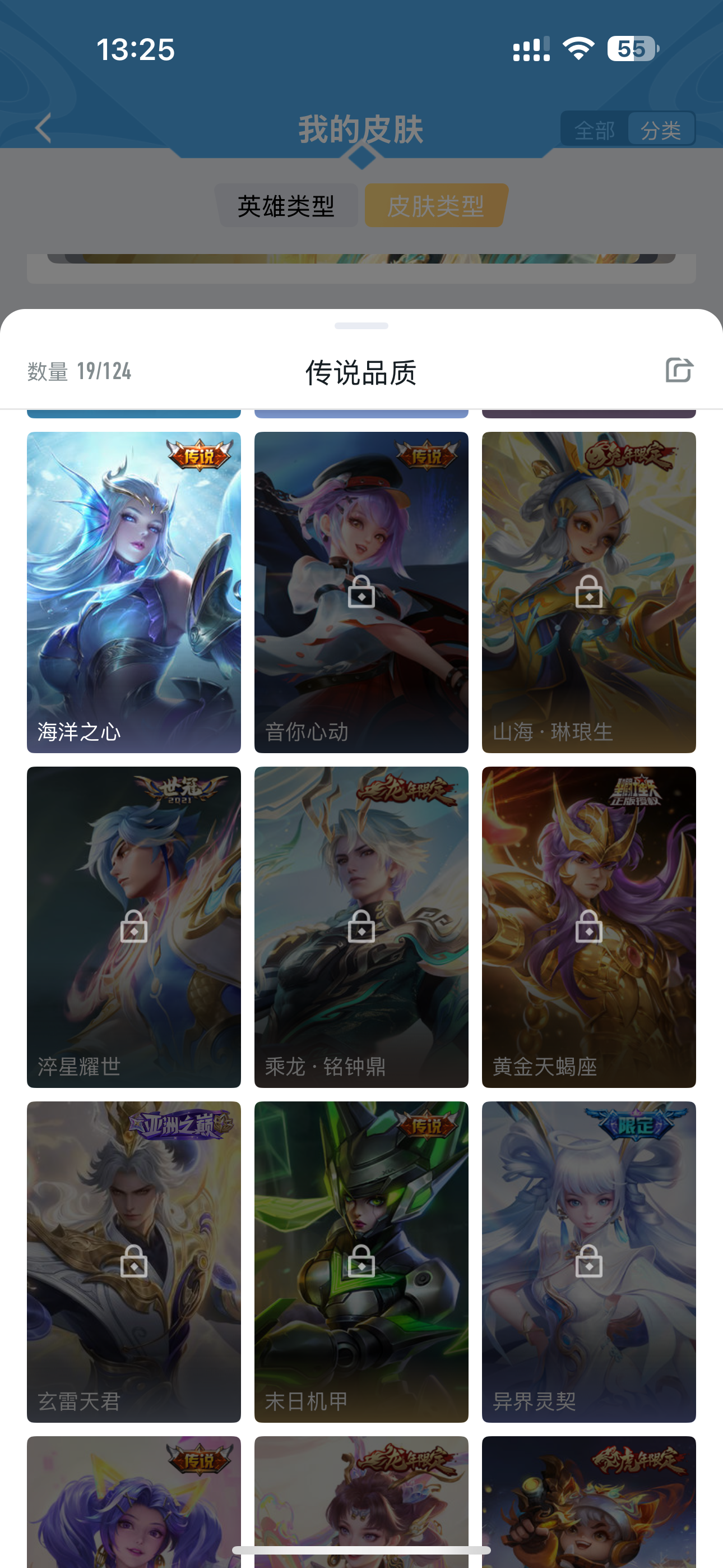Switch to 英雄类型 tab
Viewport: 723px width, 1568px height.
[x=286, y=206]
